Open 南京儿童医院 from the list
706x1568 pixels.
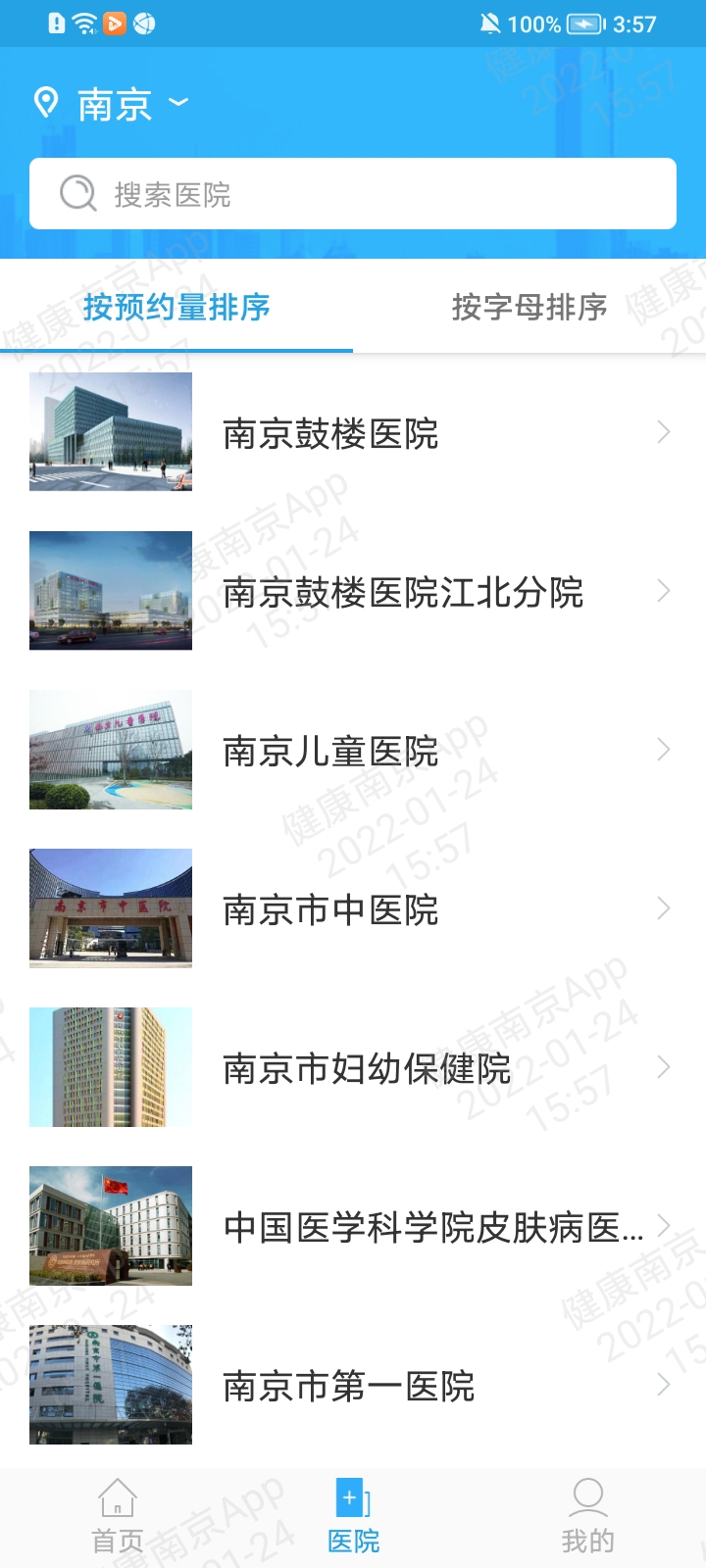click(328, 750)
